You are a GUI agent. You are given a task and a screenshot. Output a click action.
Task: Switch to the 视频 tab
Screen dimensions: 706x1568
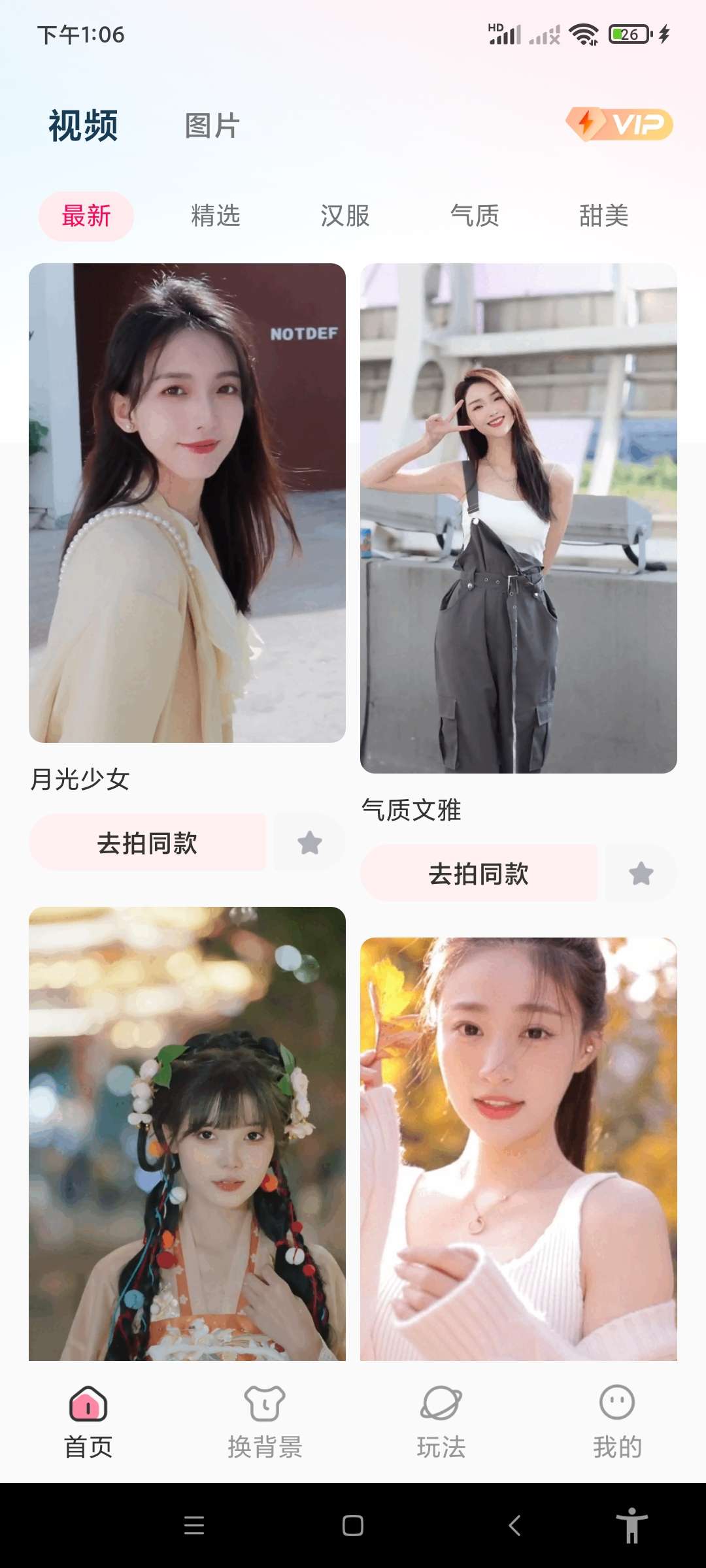[84, 125]
